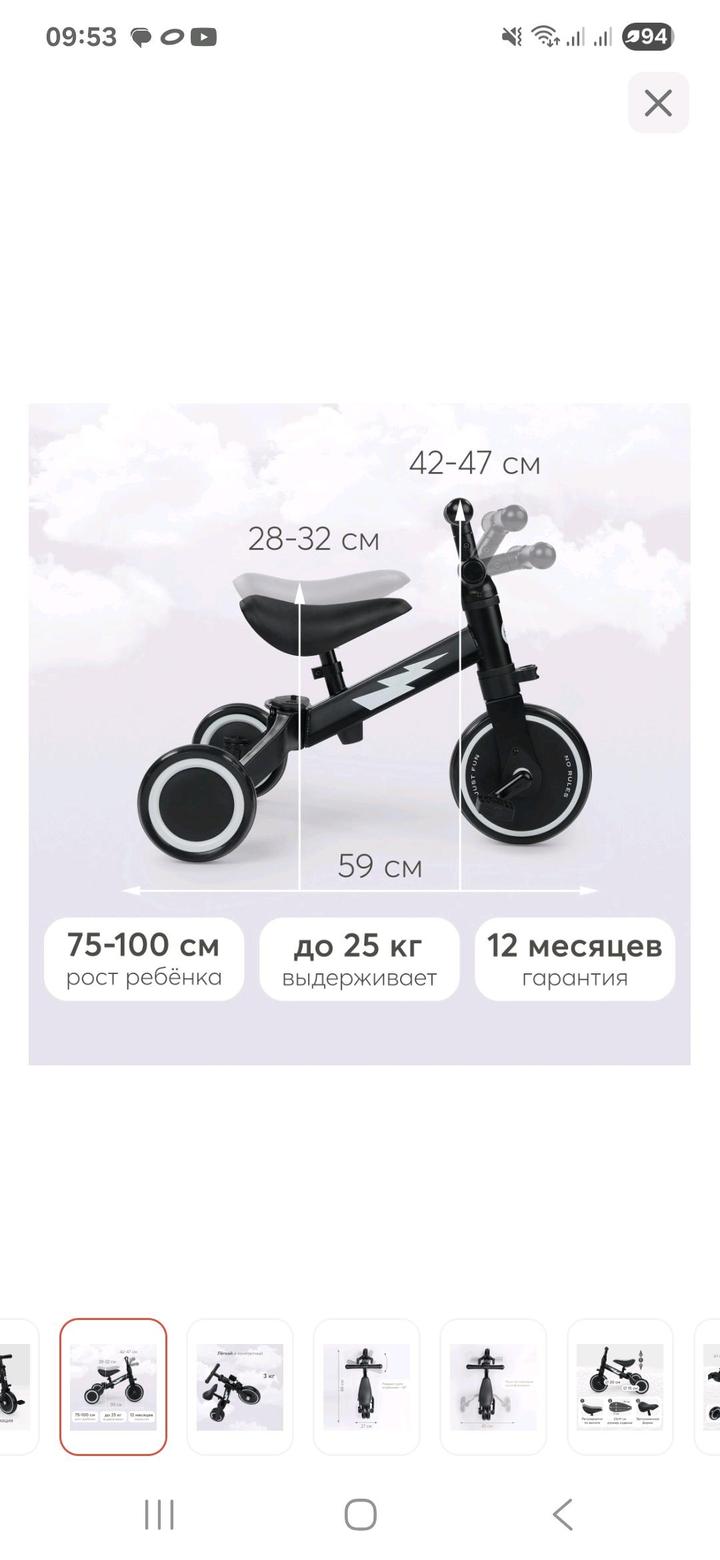Tap the muted sound icon in status bar
This screenshot has width=720, height=1560.
point(511,36)
